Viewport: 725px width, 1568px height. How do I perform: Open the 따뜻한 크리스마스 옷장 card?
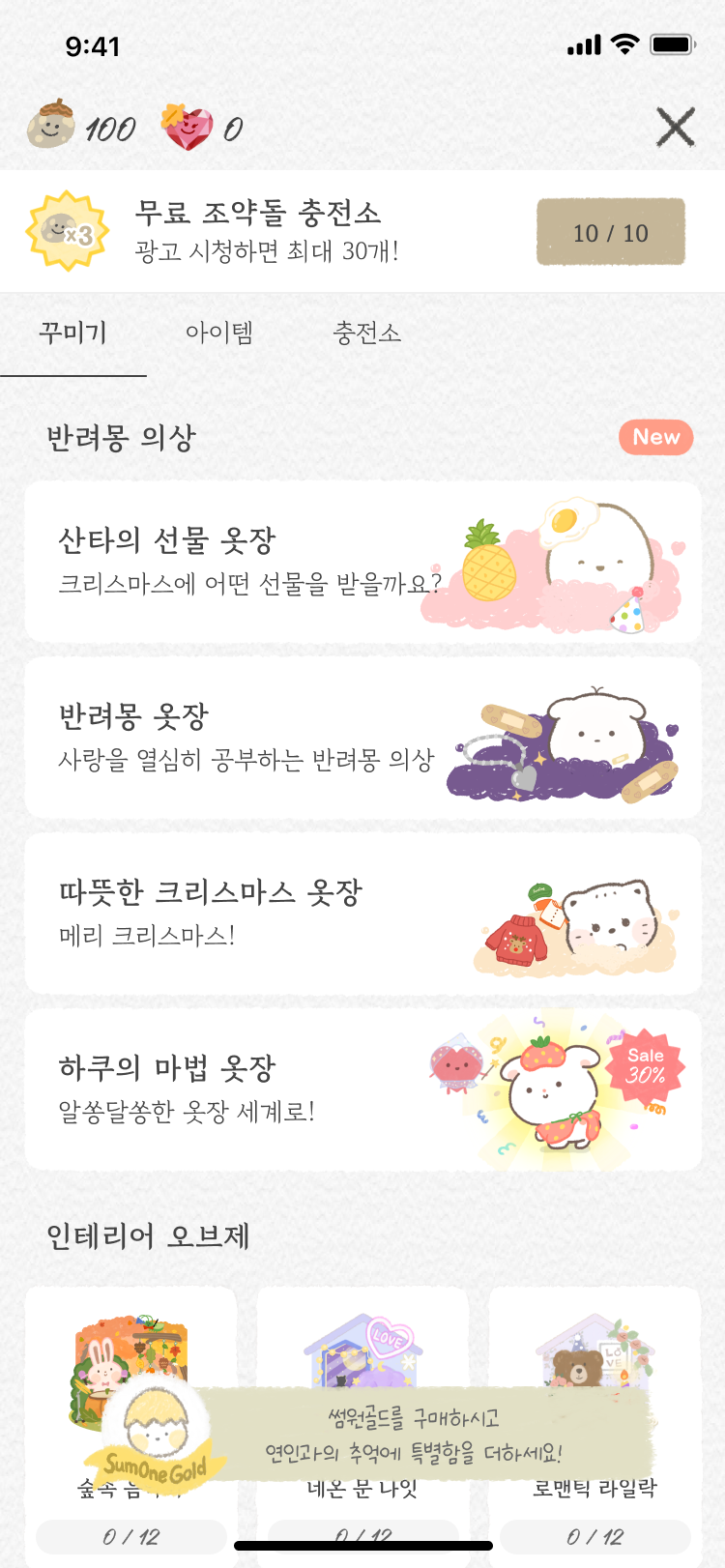click(x=362, y=914)
